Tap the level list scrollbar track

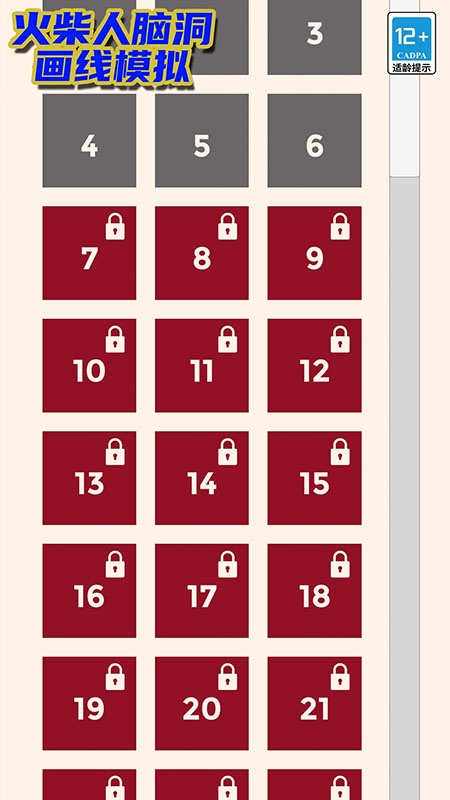tap(405, 488)
